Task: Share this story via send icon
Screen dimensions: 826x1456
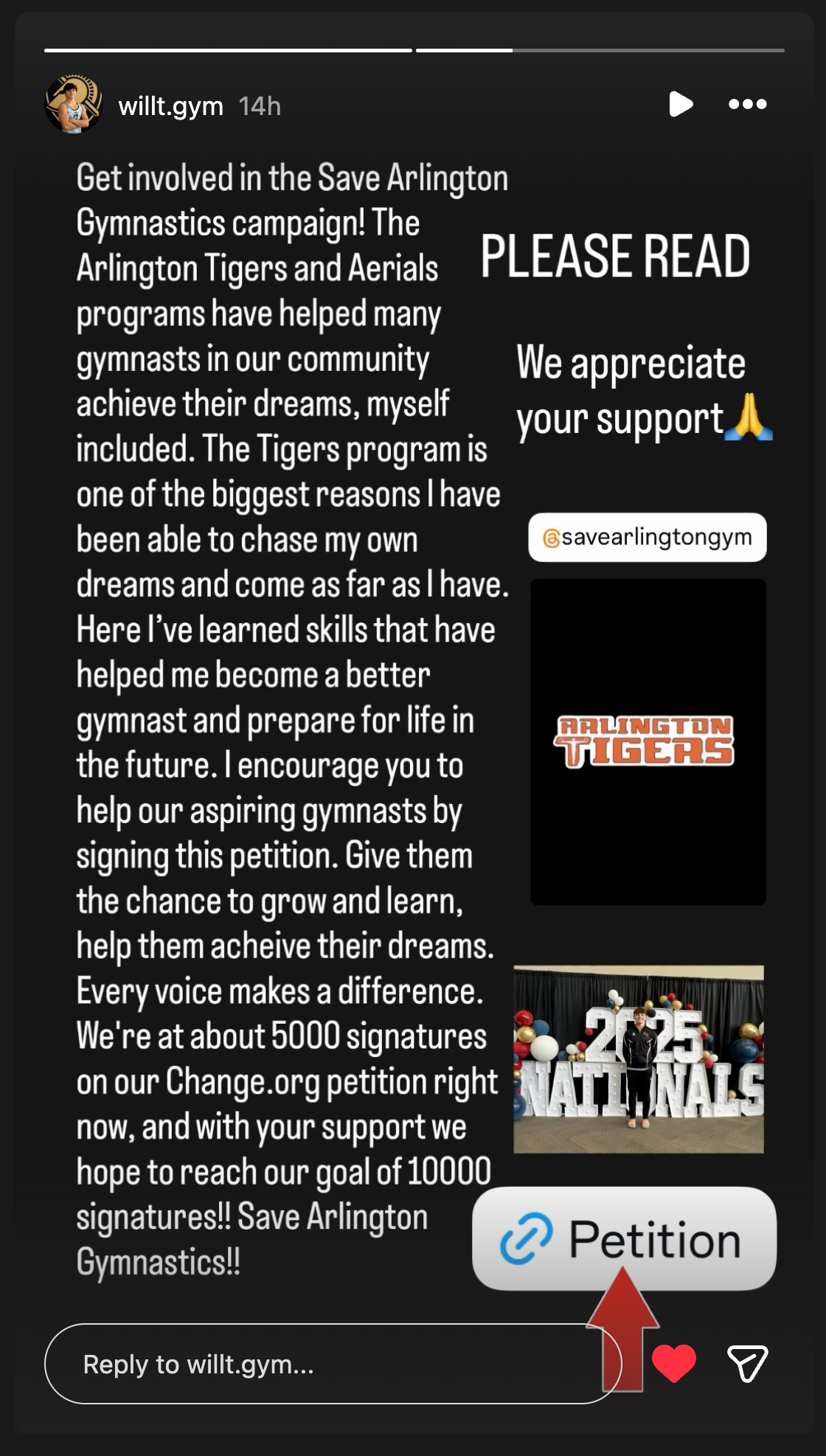Action: point(747,1362)
